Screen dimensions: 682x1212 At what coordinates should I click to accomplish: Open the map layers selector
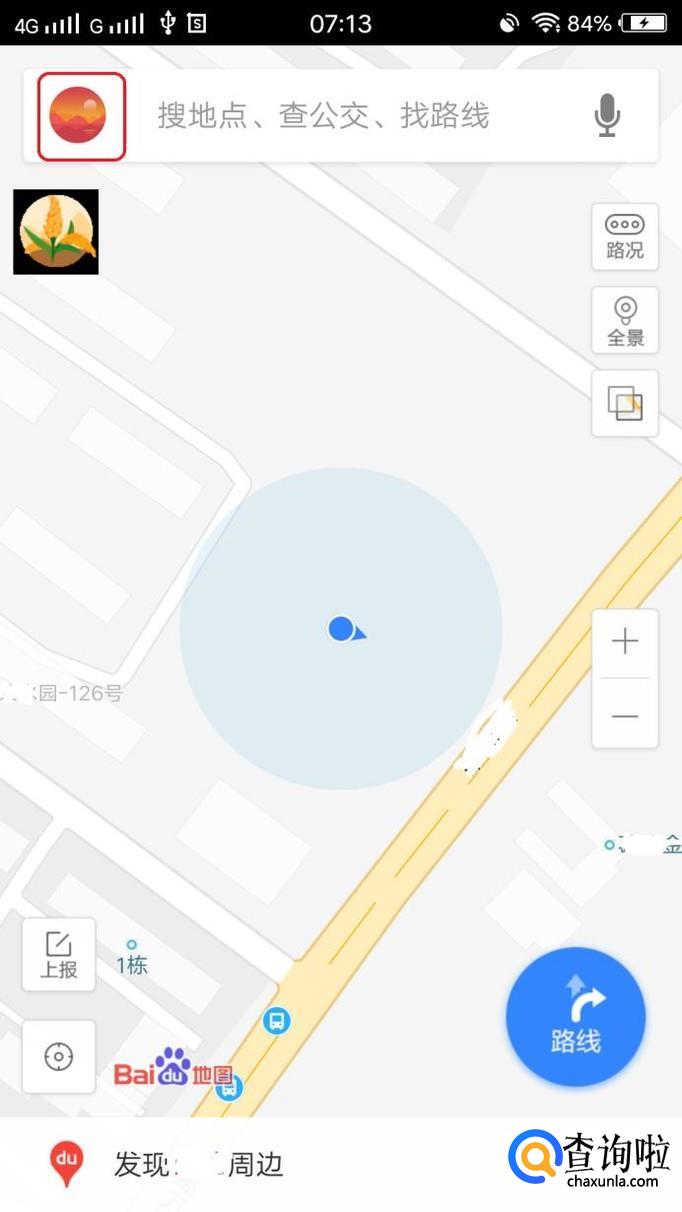[625, 403]
